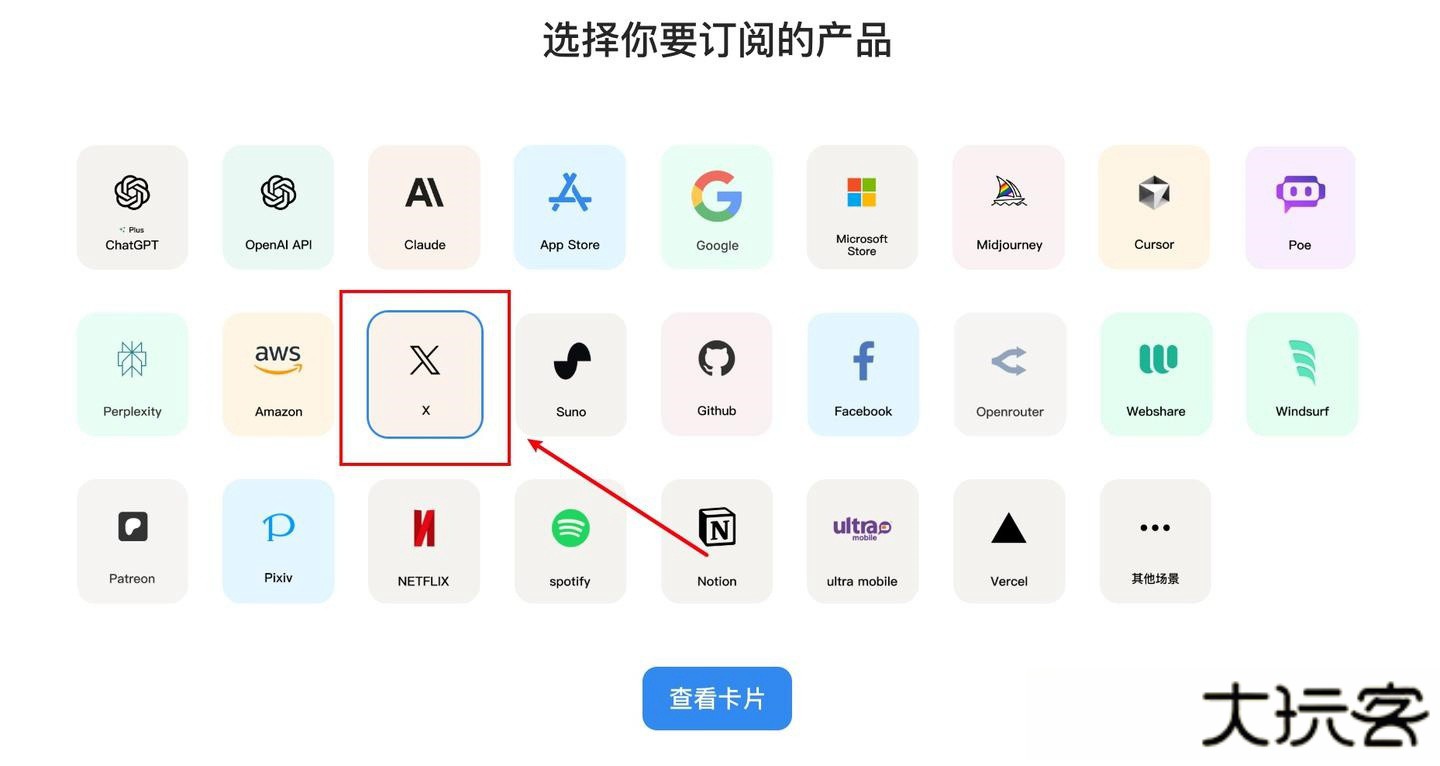Select the Amazon AWS tile
The image size is (1440, 766).
point(278,374)
